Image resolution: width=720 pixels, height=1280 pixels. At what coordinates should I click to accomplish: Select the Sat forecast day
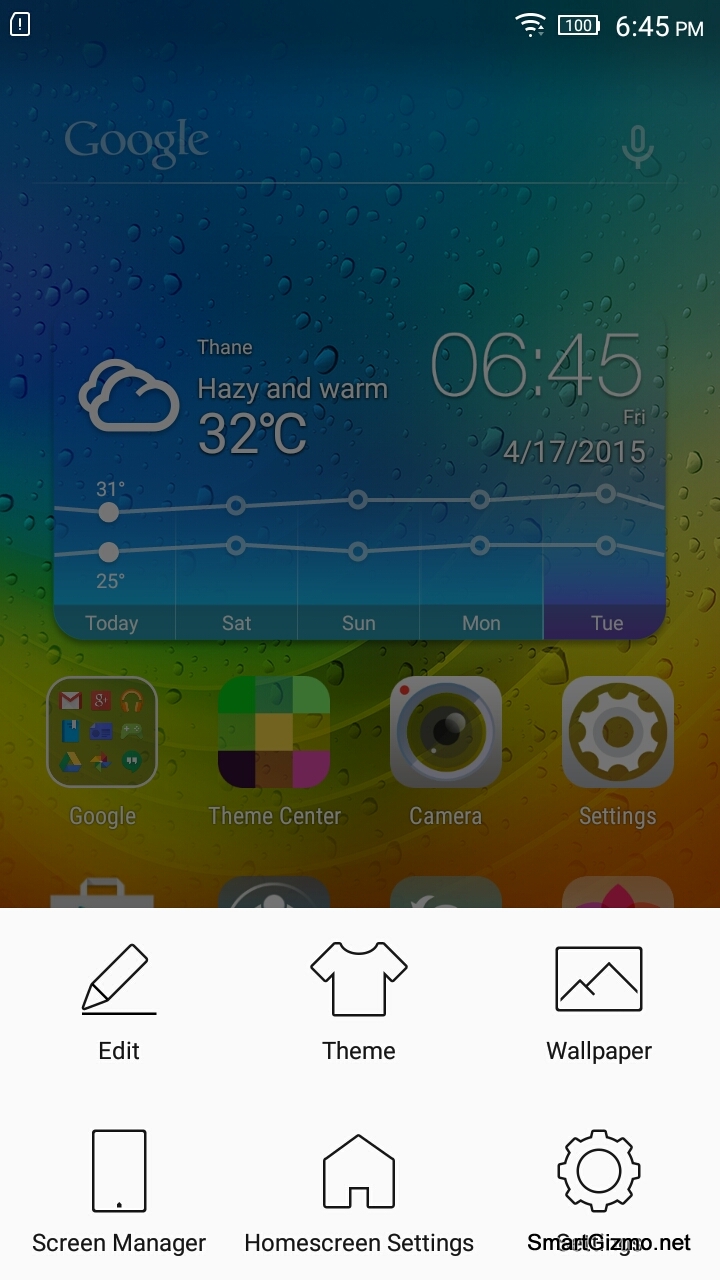coord(237,622)
